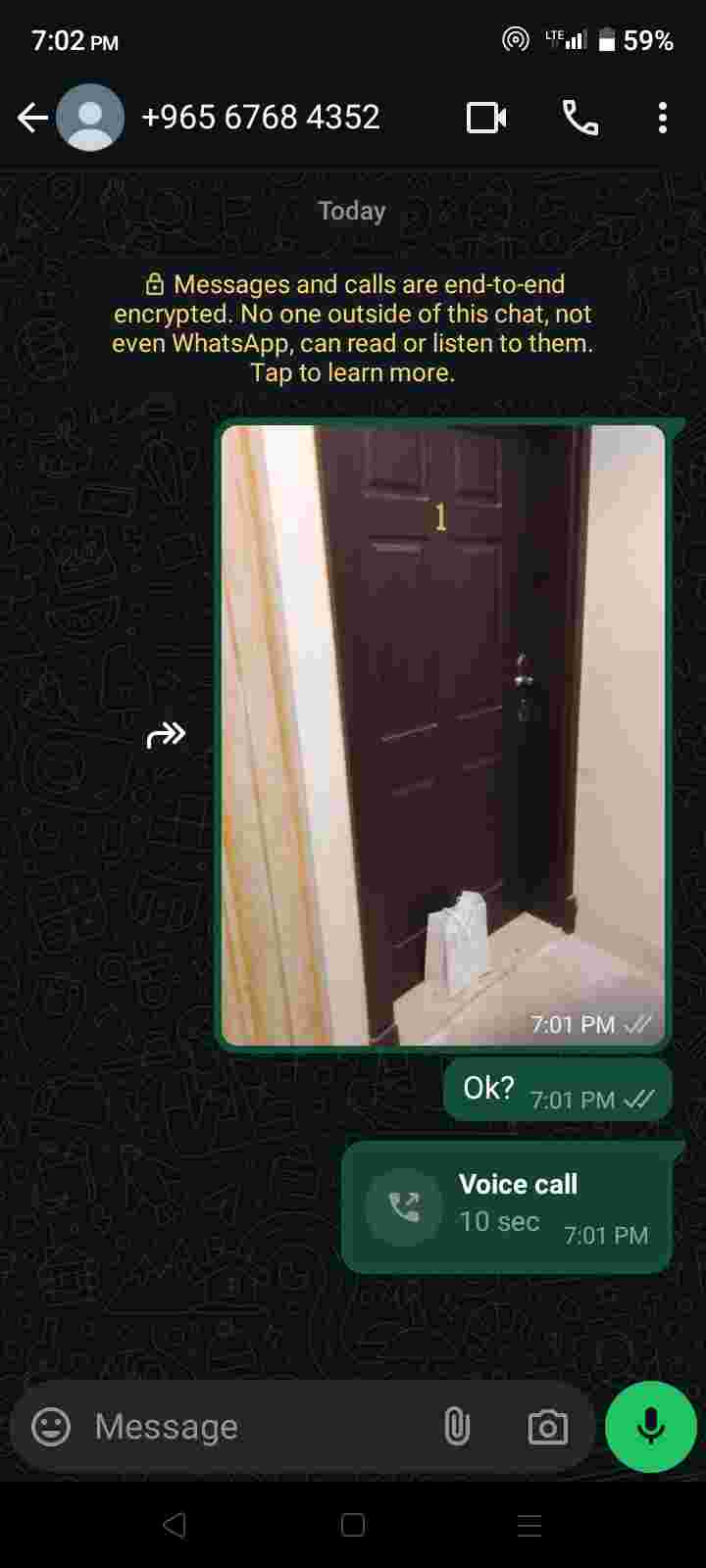The height and width of the screenshot is (1568, 706).
Task: Open the emoji picker
Action: [x=51, y=1427]
